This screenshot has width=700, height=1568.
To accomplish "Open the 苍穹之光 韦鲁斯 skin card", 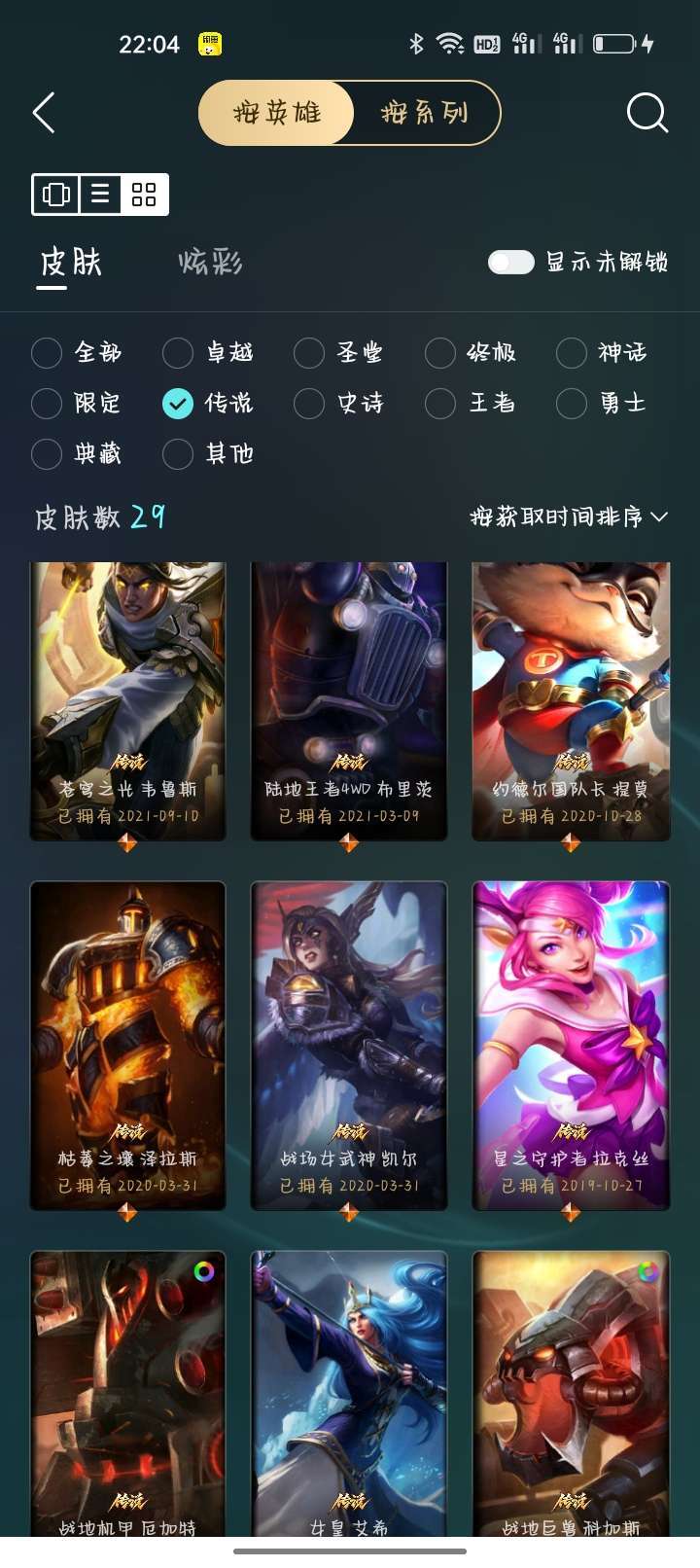I will click(x=128, y=700).
